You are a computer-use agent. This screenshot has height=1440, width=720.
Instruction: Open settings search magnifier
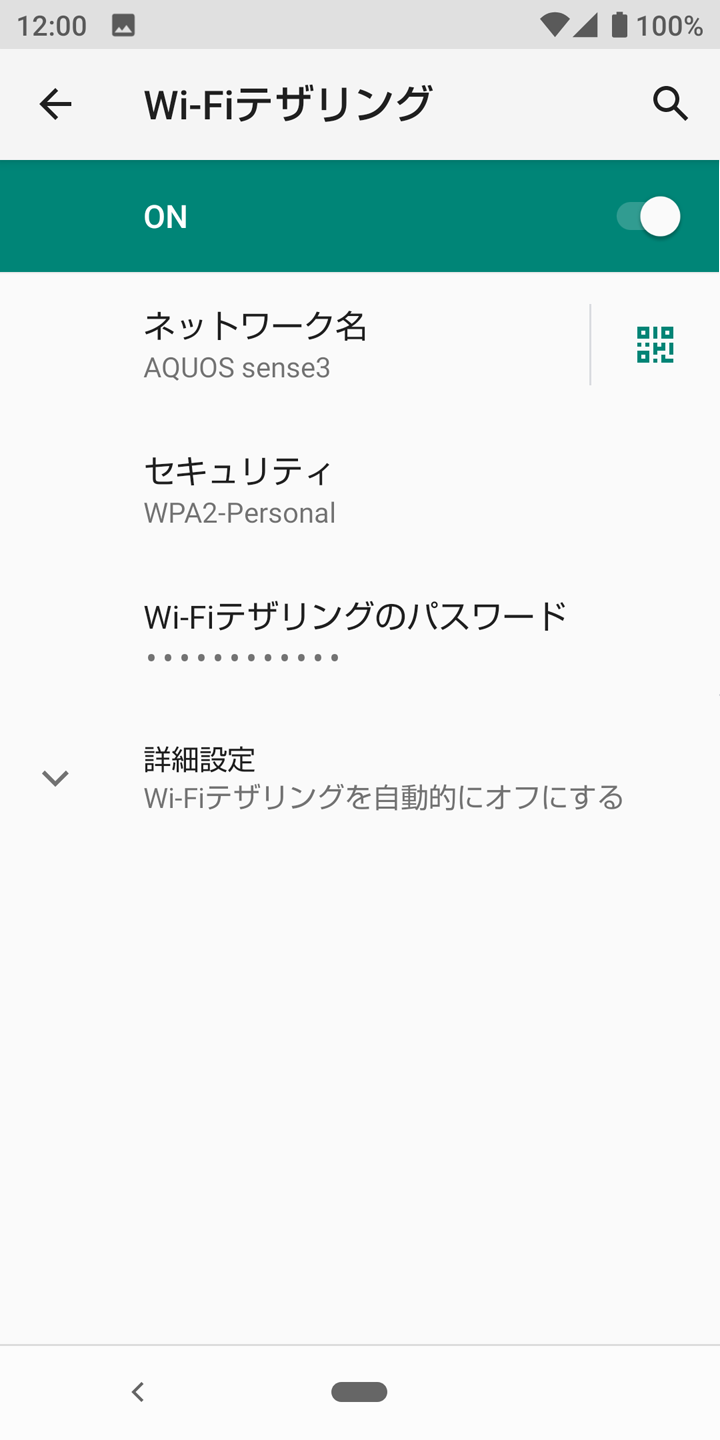[670, 103]
